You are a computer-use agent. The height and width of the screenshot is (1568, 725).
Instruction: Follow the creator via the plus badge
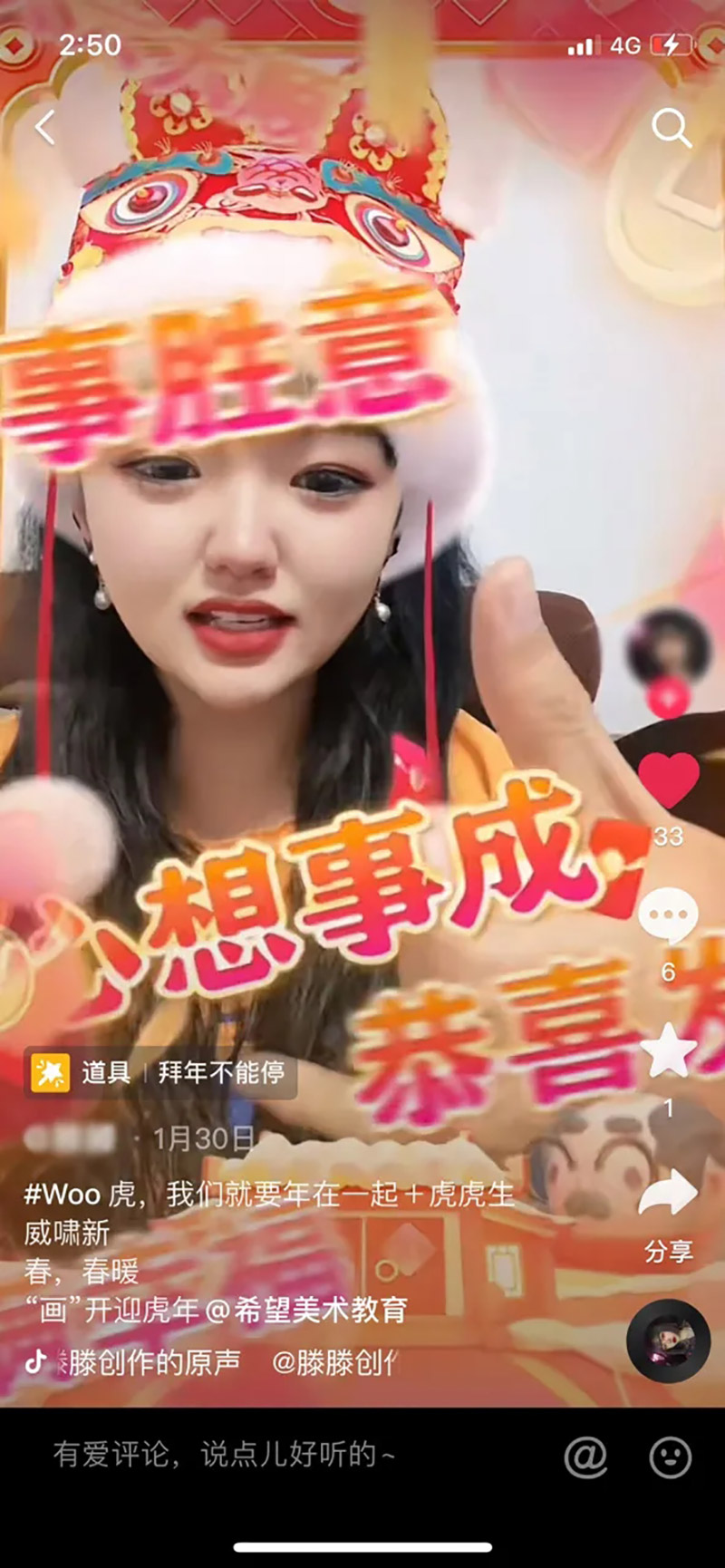coord(669,698)
